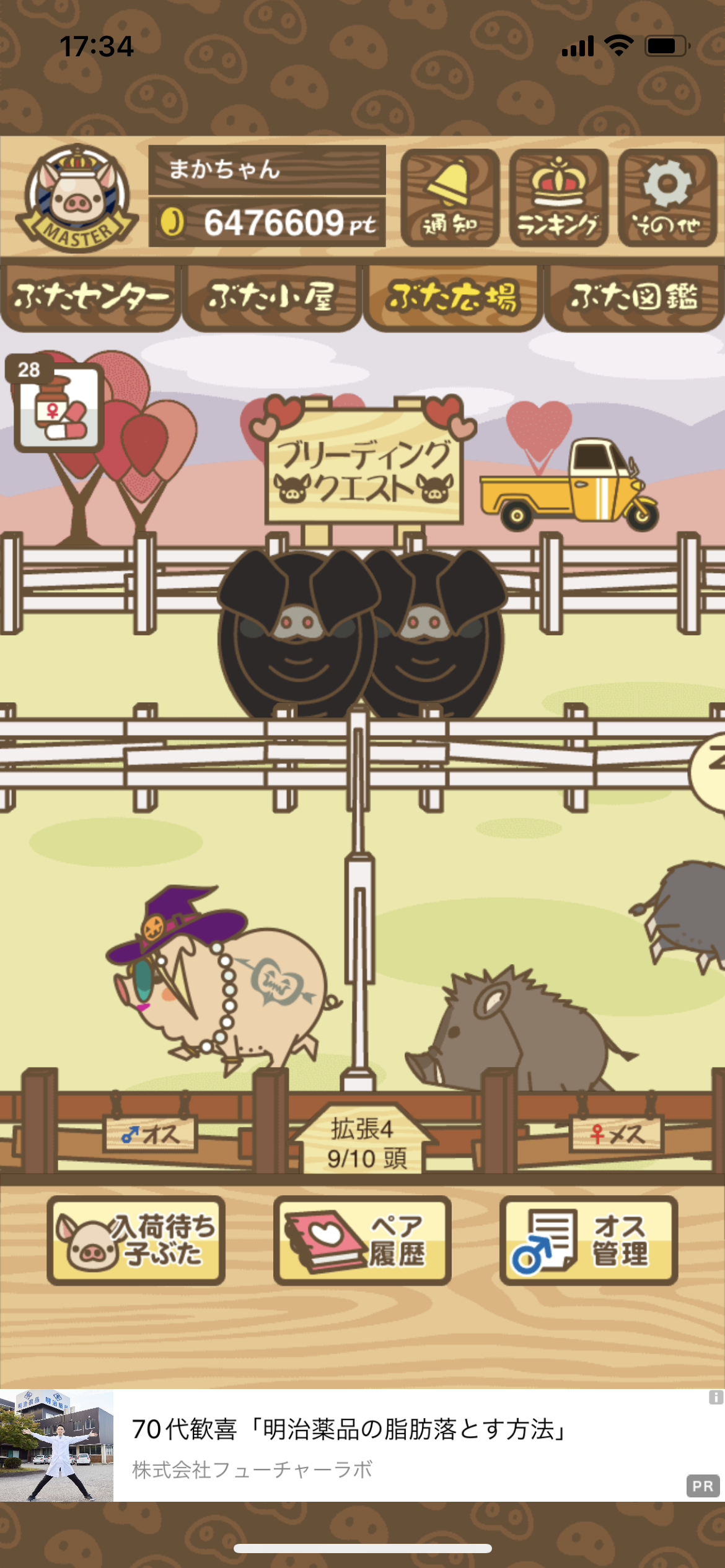Open the 明治薬品 ad banner
This screenshot has width=725, height=1568.
(x=362, y=1445)
